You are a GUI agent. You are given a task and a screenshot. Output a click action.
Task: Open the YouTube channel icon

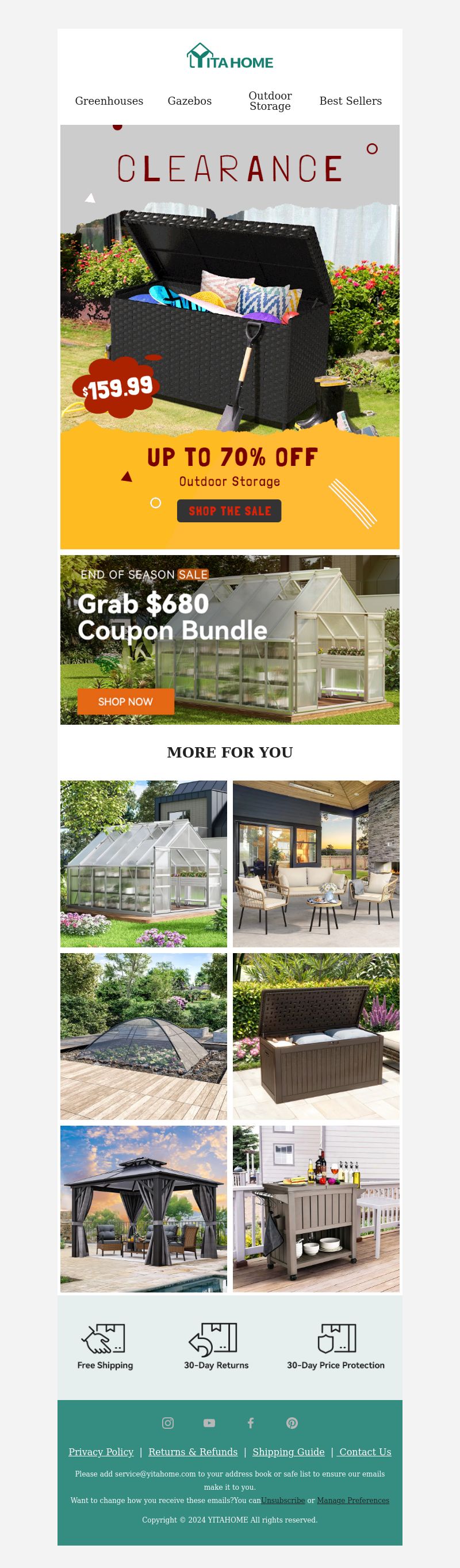[x=209, y=1422]
